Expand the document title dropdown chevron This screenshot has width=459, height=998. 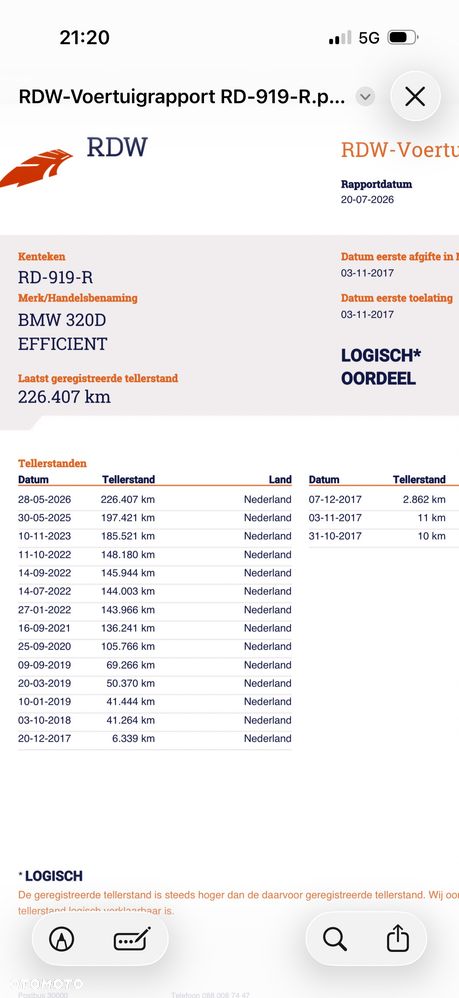[x=365, y=97]
